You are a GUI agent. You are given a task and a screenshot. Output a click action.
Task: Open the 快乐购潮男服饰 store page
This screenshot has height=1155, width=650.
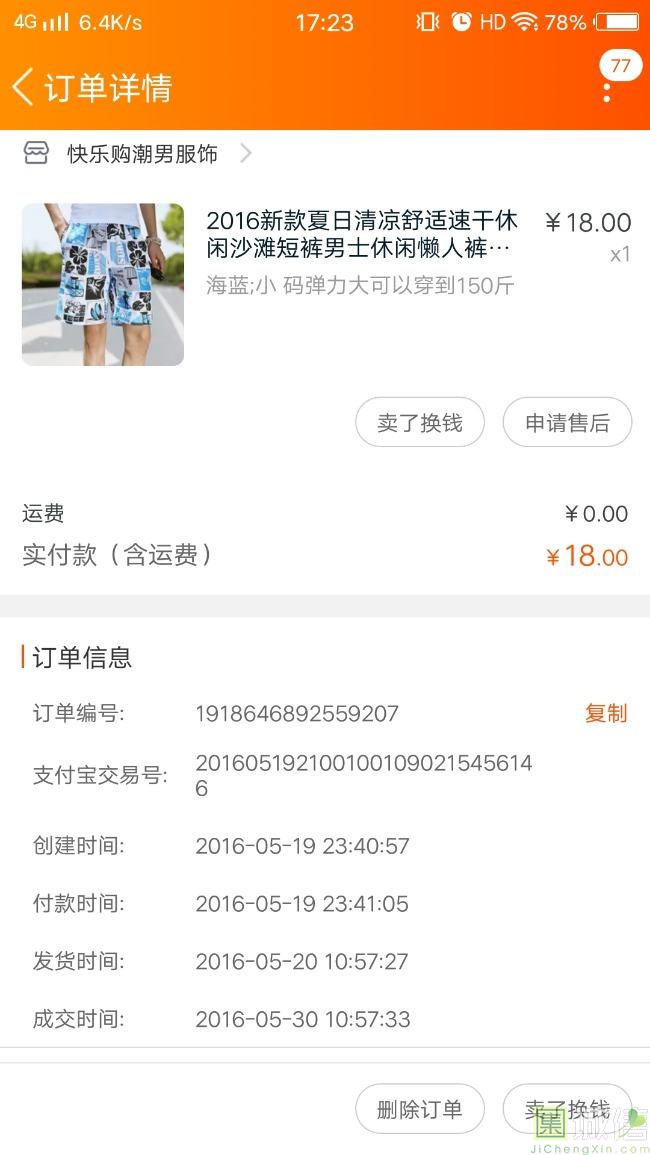[142, 154]
